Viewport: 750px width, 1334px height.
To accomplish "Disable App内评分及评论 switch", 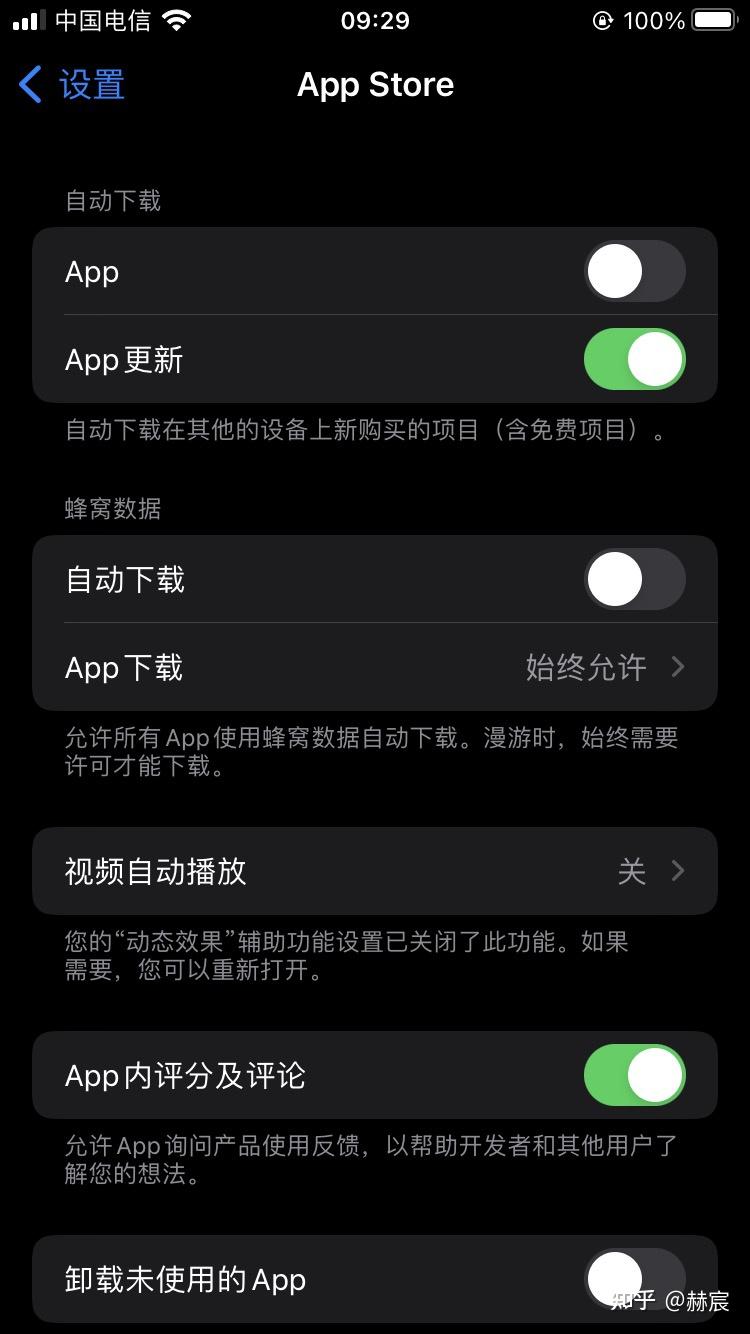I will (x=634, y=1076).
